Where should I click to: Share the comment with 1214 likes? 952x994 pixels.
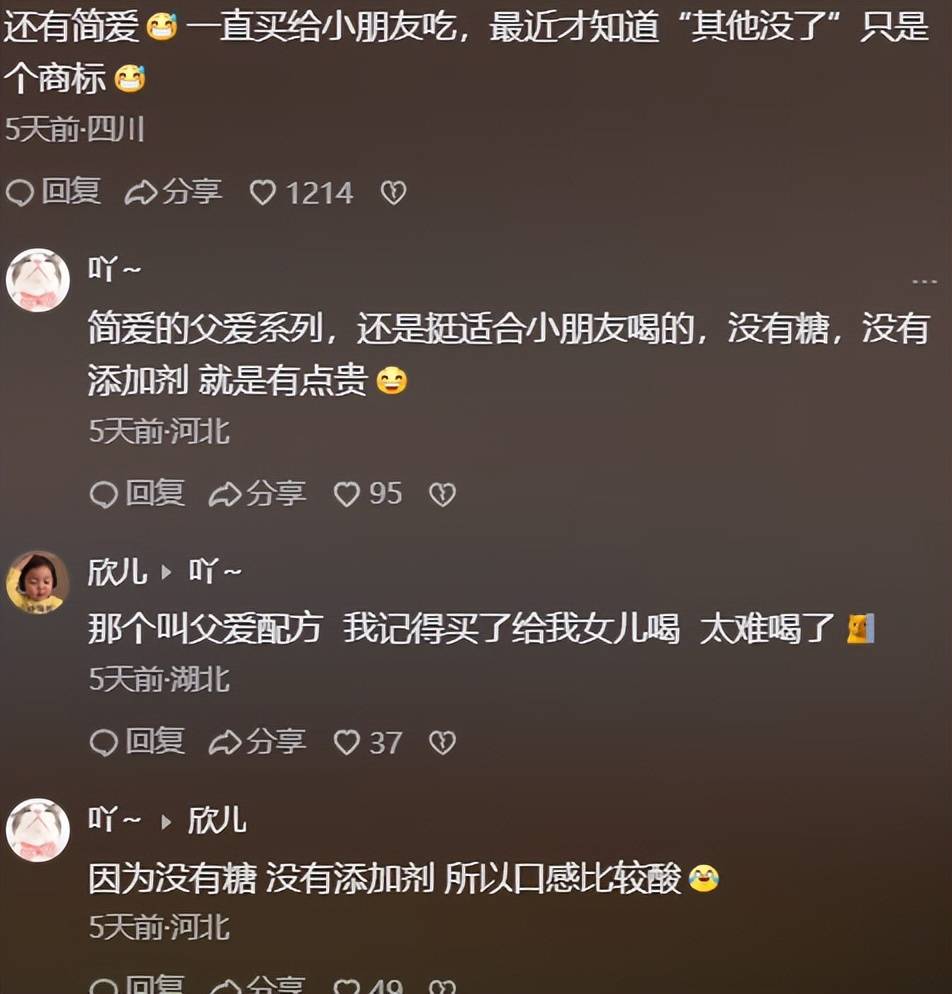click(173, 192)
